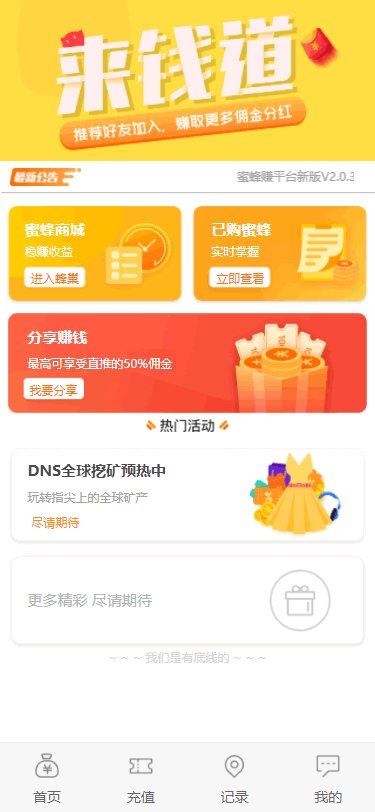The height and width of the screenshot is (812, 375).
Task: Tap the 进入蜂巢 button
Action: pyautogui.click(x=54, y=278)
